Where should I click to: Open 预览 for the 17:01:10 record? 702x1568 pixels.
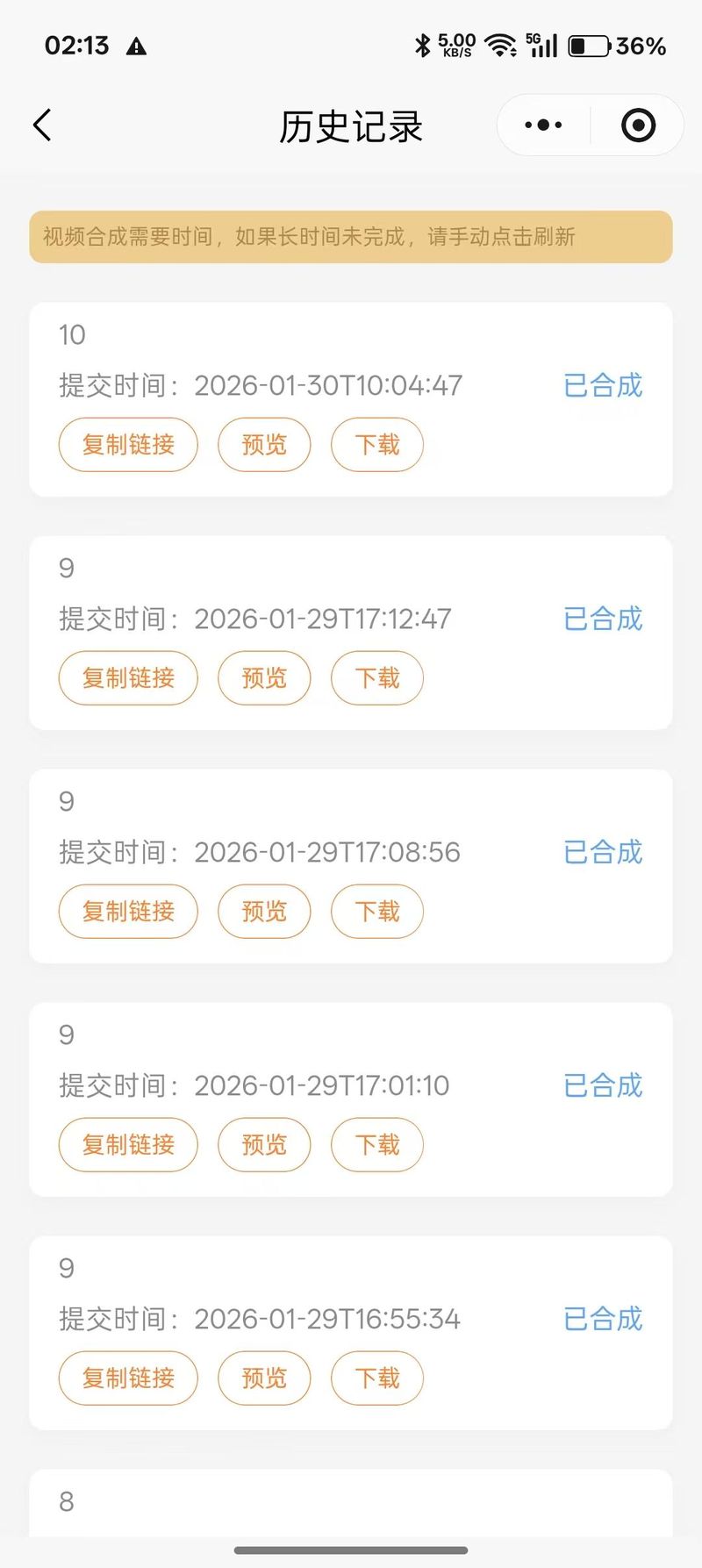[x=264, y=1145]
